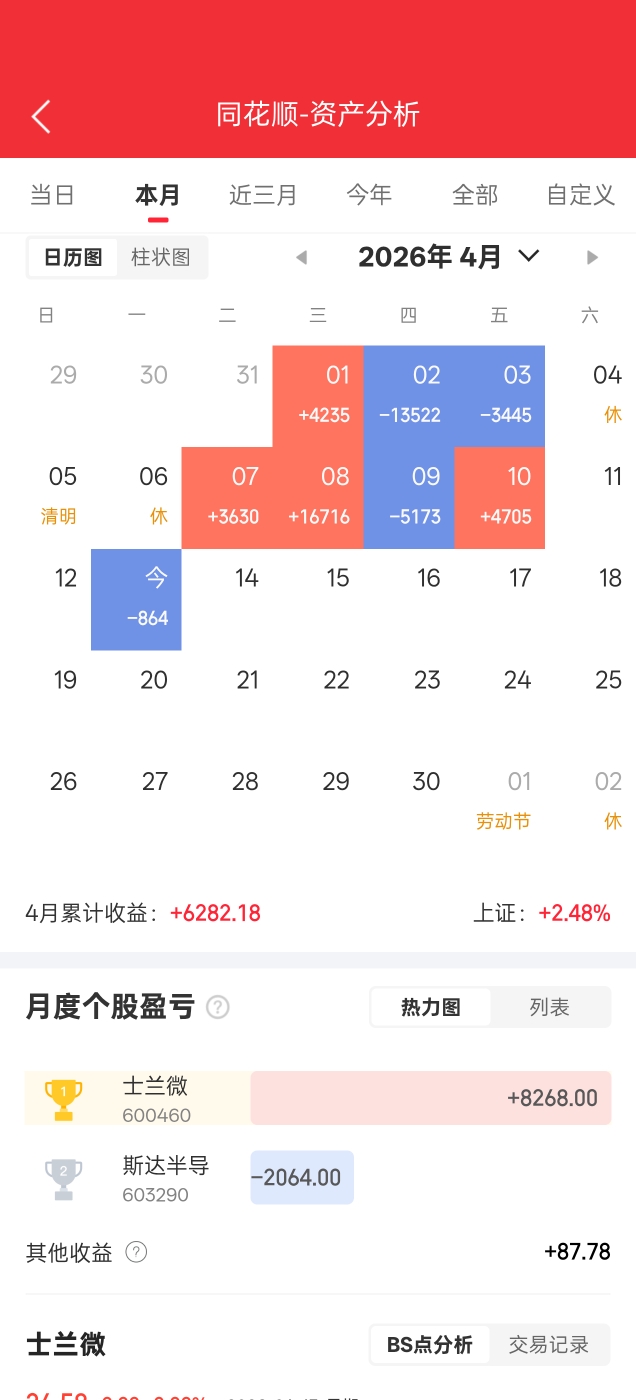Open the 自定义 date range tab
Viewport: 636px width, 1400px height.
click(580, 195)
